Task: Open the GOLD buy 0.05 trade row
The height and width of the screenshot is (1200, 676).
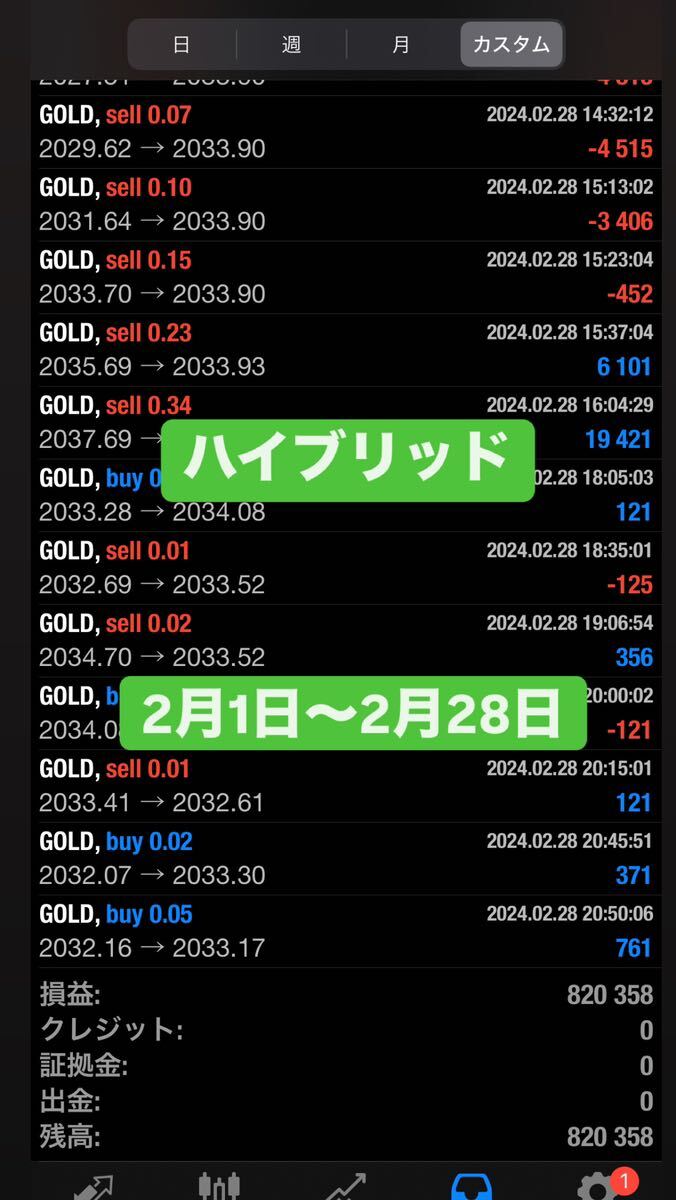Action: pyautogui.click(x=346, y=932)
